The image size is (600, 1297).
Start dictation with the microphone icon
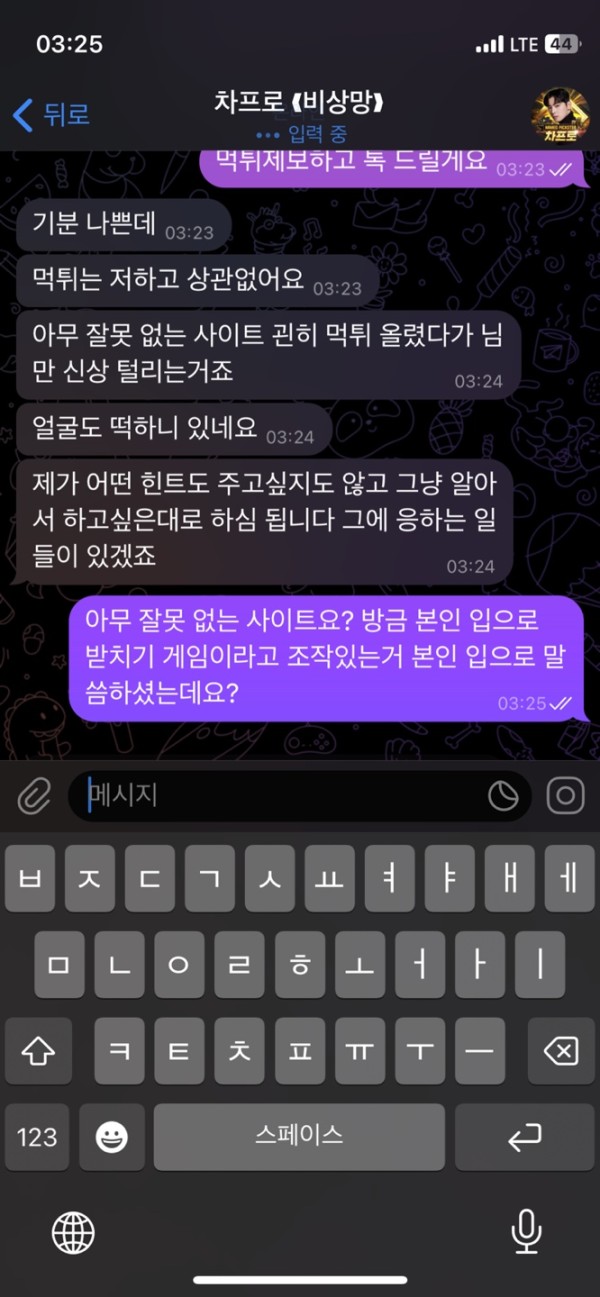(526, 1229)
